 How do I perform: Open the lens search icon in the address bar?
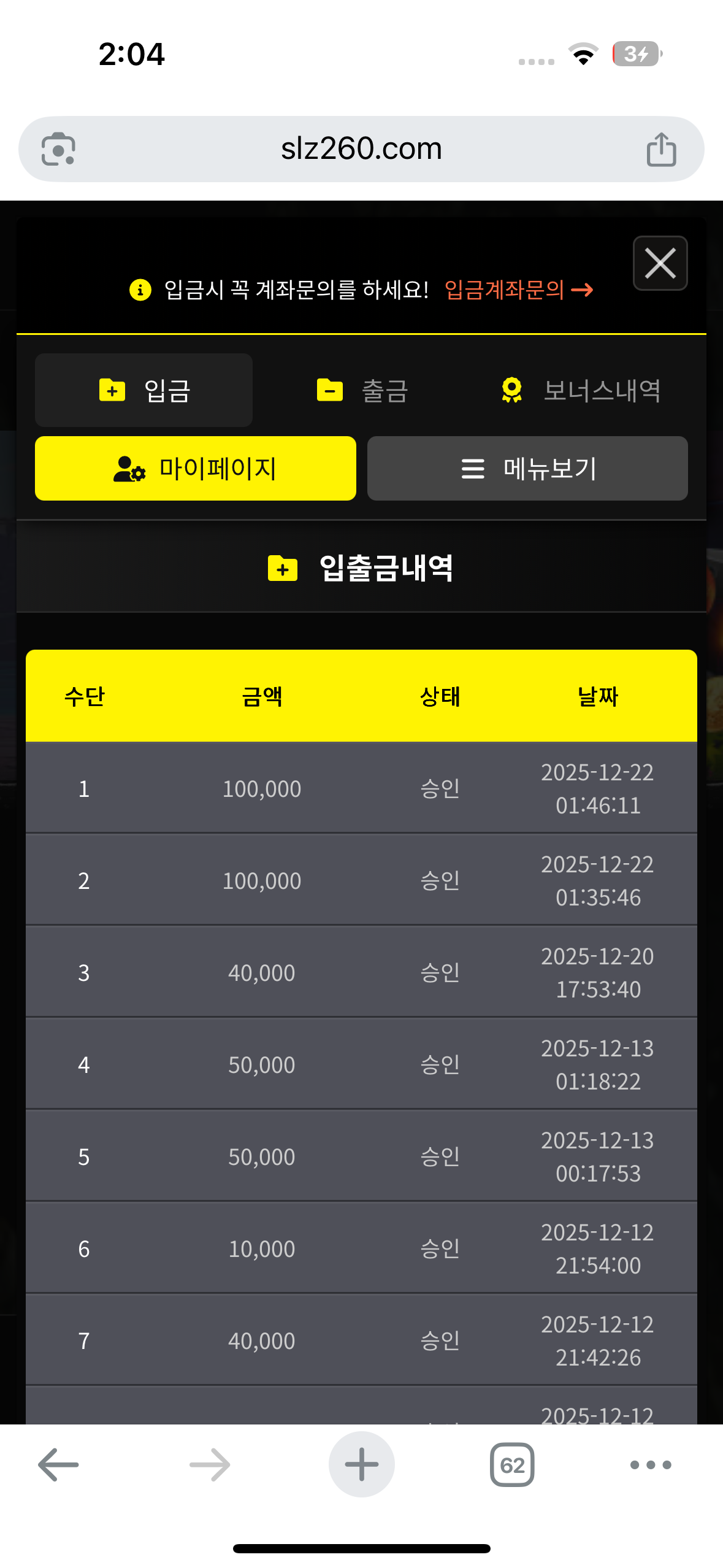pyautogui.click(x=58, y=149)
